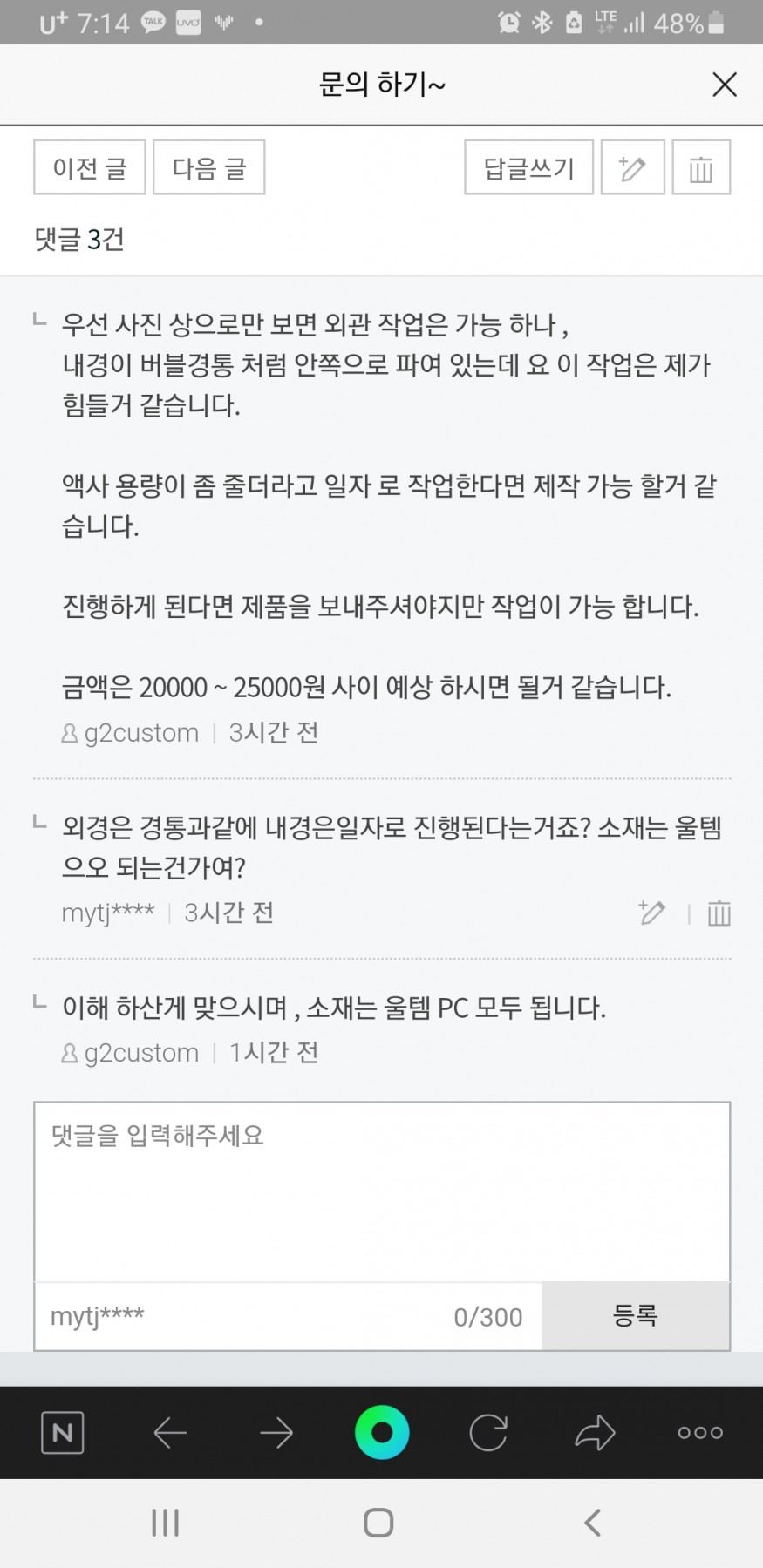Go to 다음 글 (next post)
763x1568 pixels.
(209, 167)
